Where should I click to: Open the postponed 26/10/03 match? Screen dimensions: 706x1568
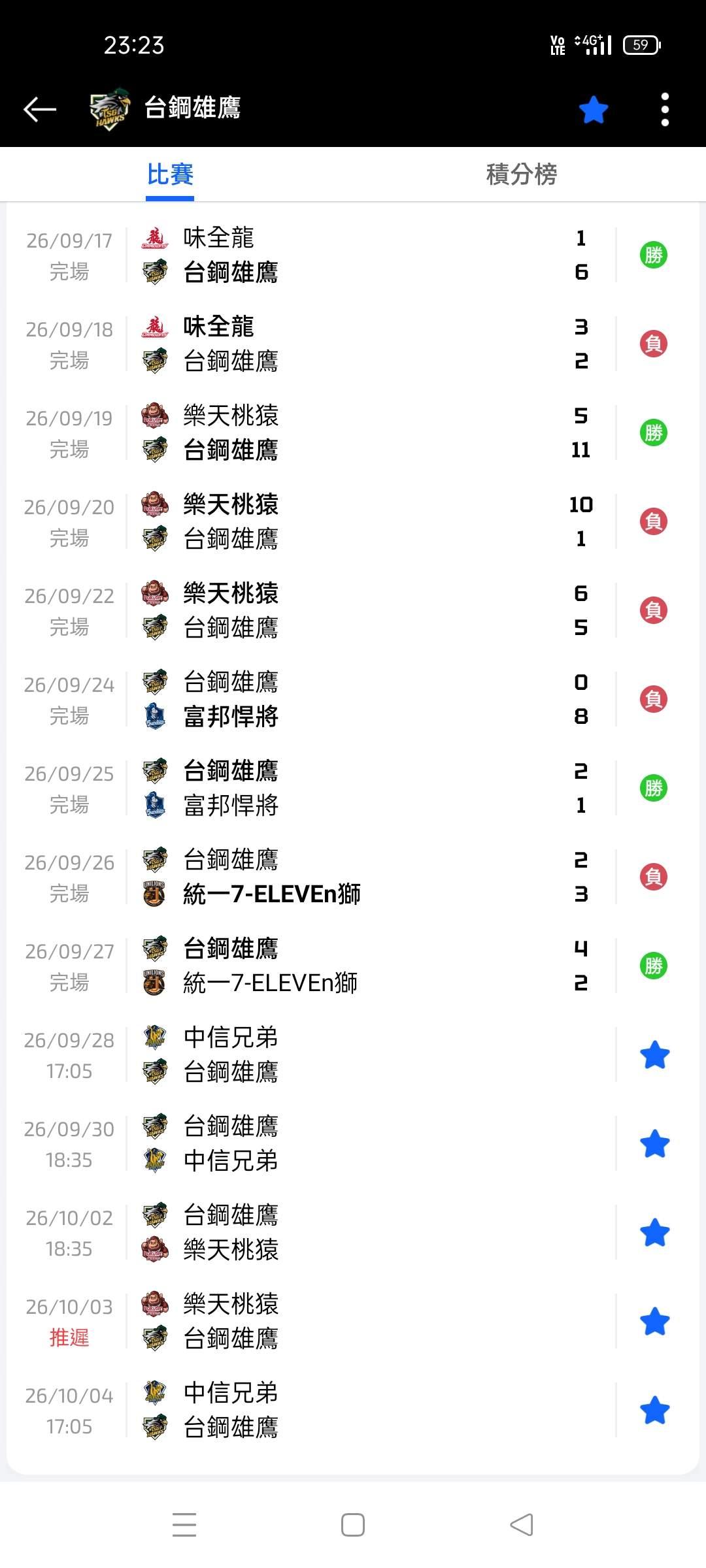point(353,1321)
